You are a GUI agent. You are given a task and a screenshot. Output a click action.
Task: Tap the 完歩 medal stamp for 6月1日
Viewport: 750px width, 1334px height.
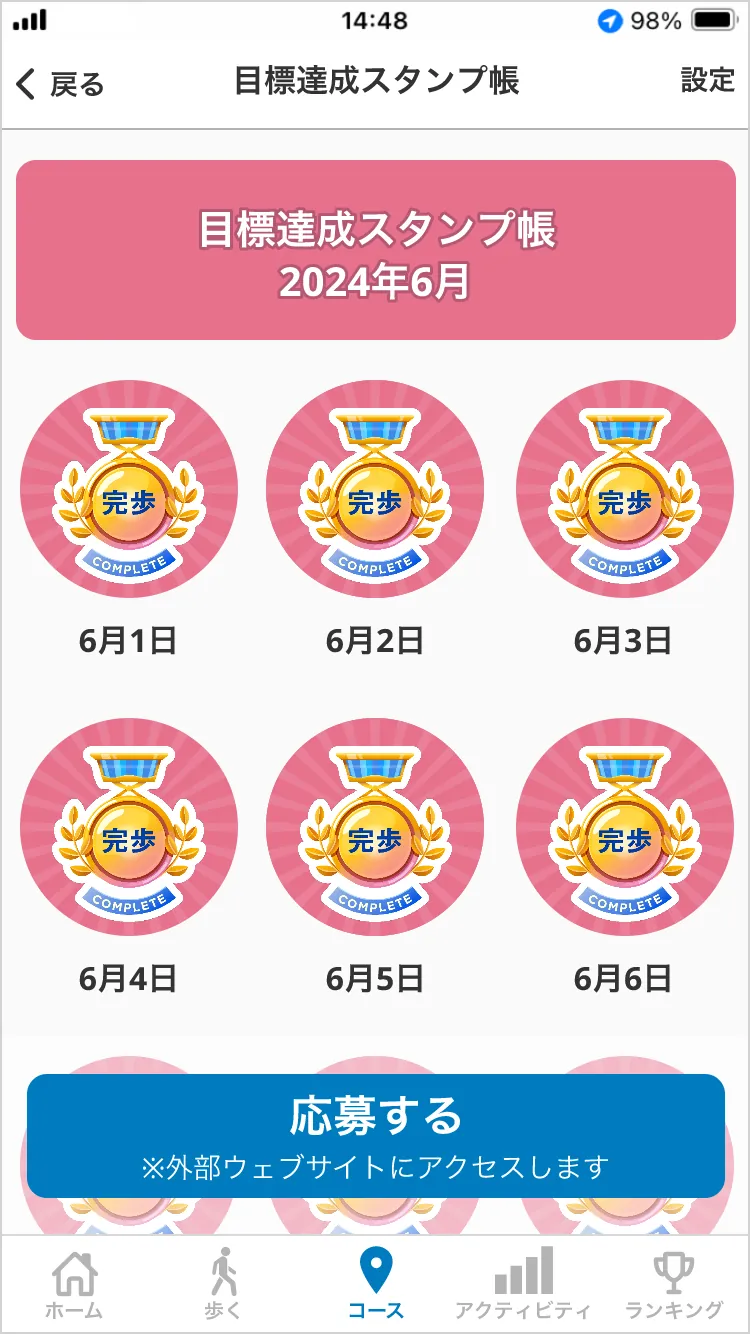click(129, 488)
